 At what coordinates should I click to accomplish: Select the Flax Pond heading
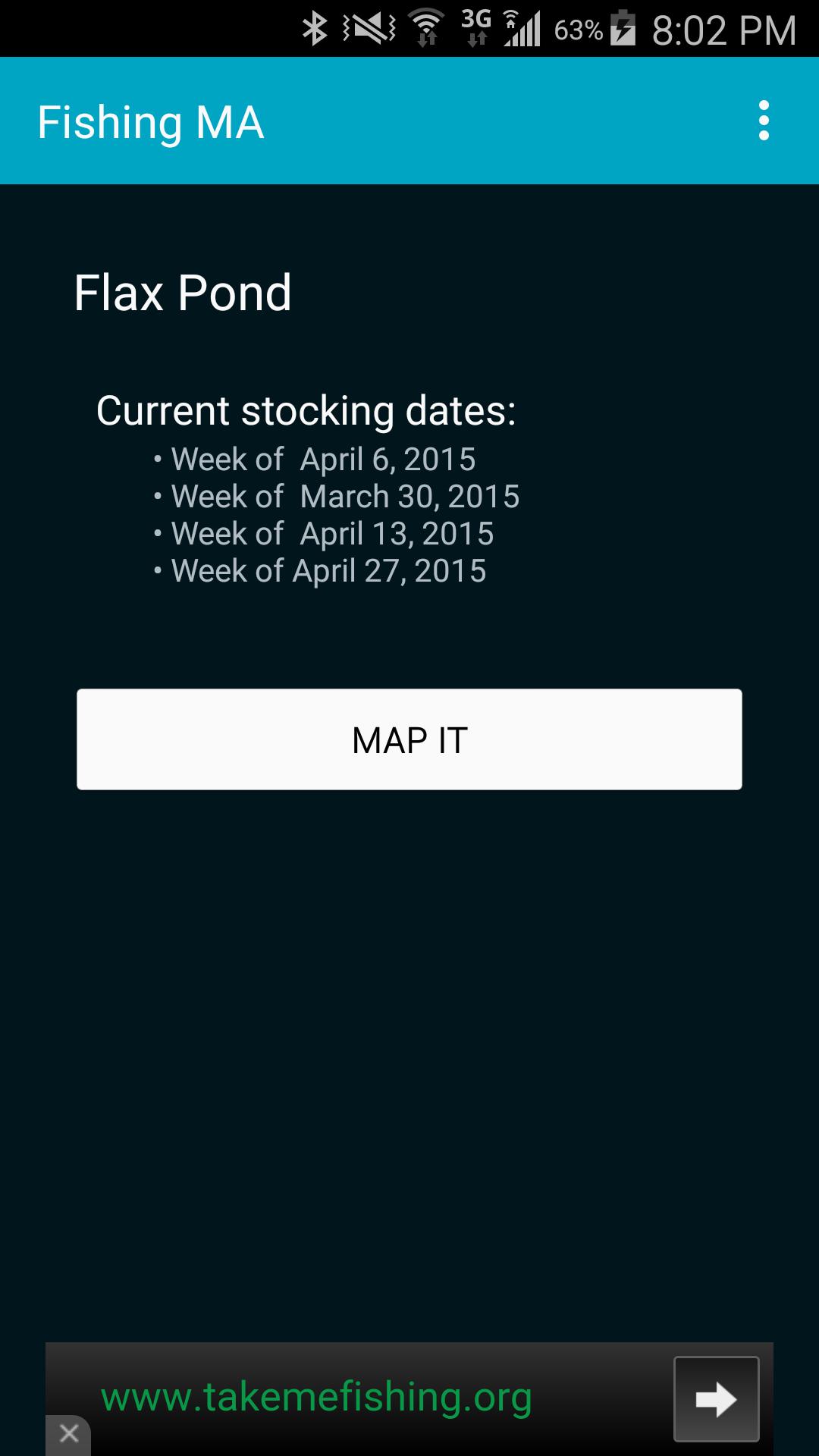[182, 293]
